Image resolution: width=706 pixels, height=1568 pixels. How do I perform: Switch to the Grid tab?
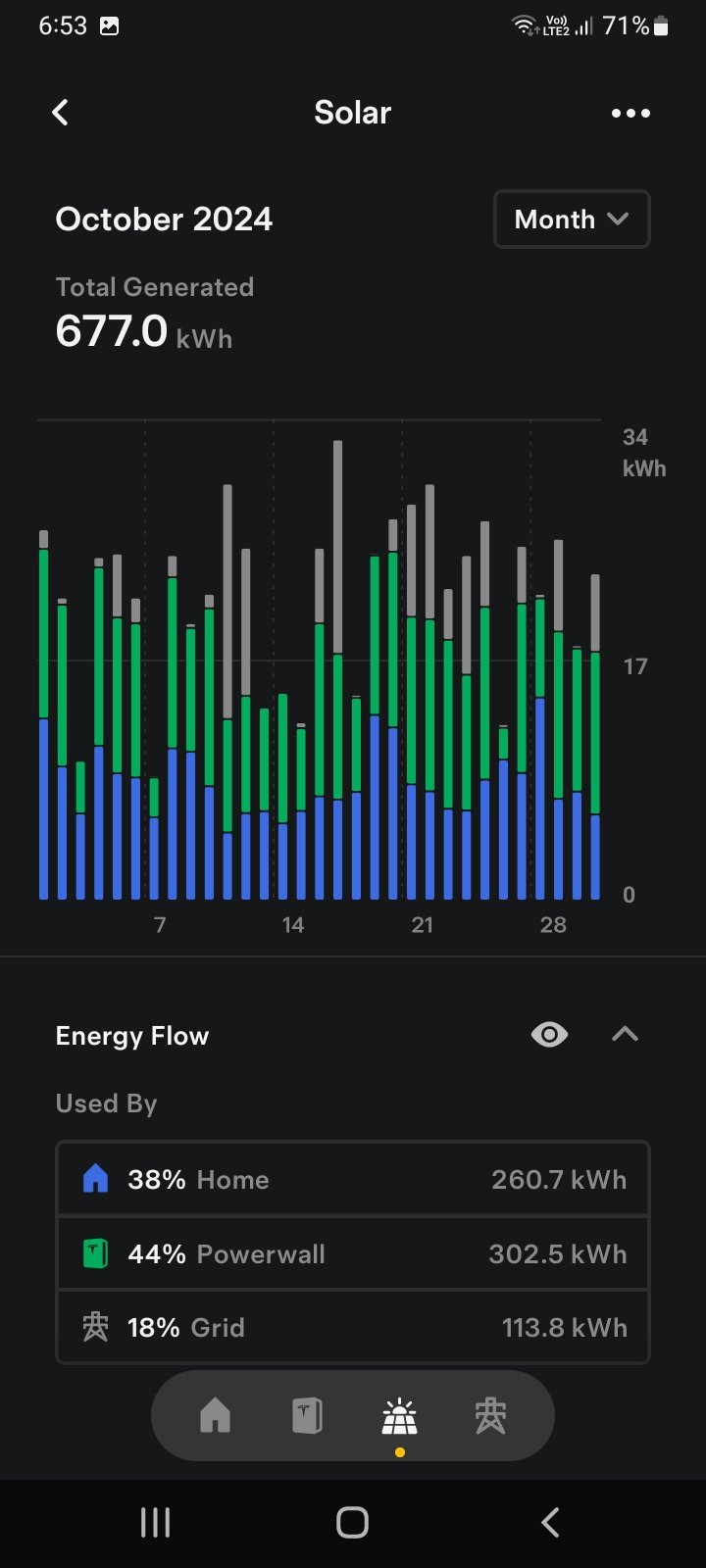tap(490, 1416)
